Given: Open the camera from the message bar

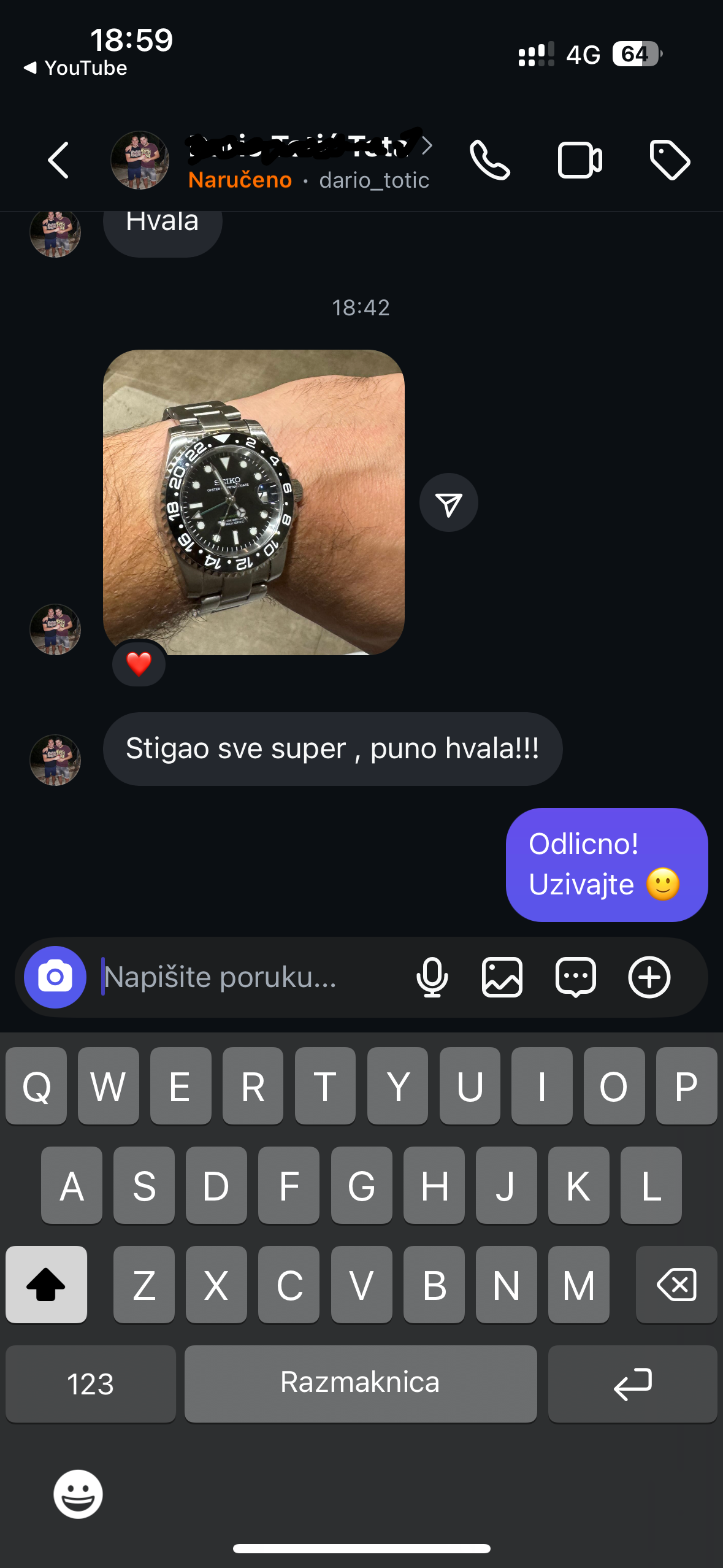Looking at the screenshot, I should (x=55, y=977).
